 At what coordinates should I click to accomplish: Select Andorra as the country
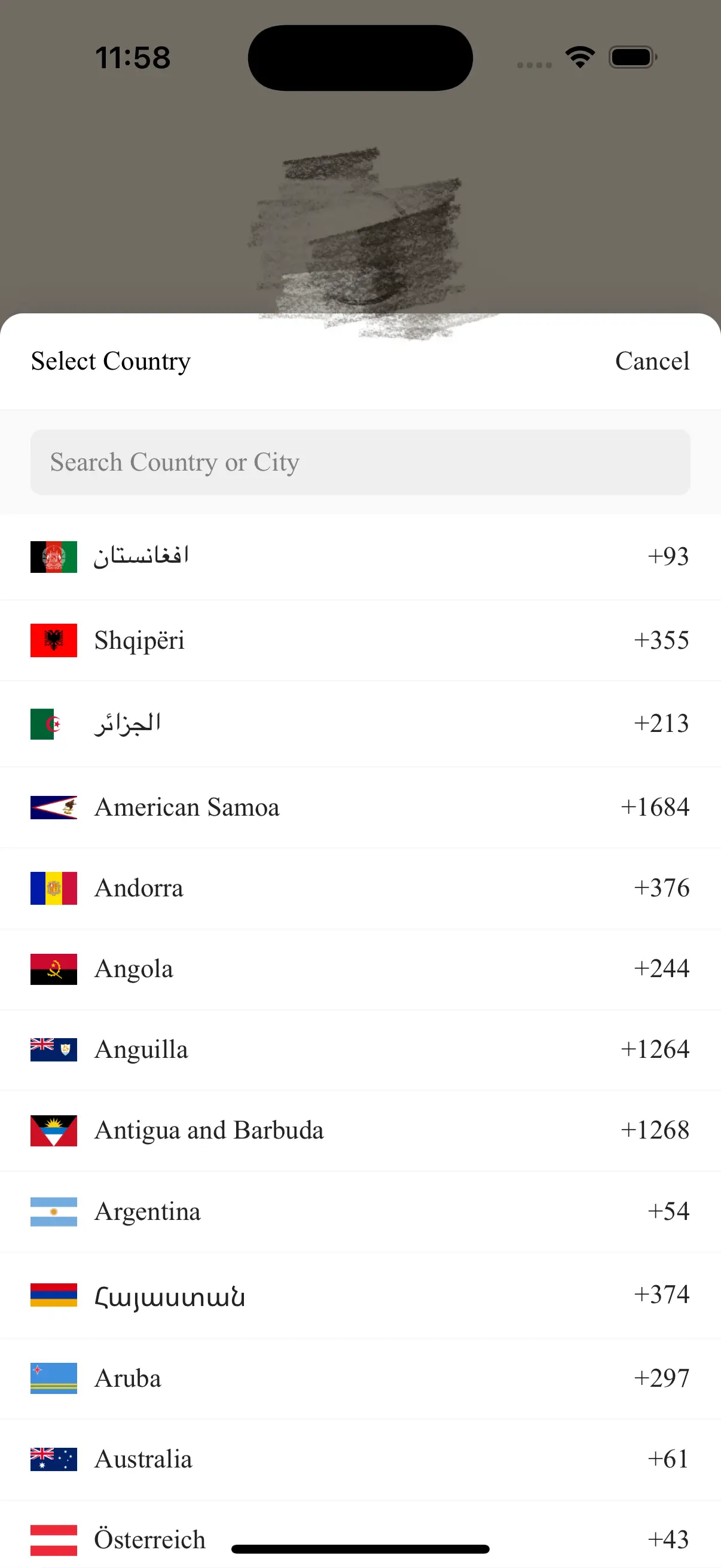(360, 888)
